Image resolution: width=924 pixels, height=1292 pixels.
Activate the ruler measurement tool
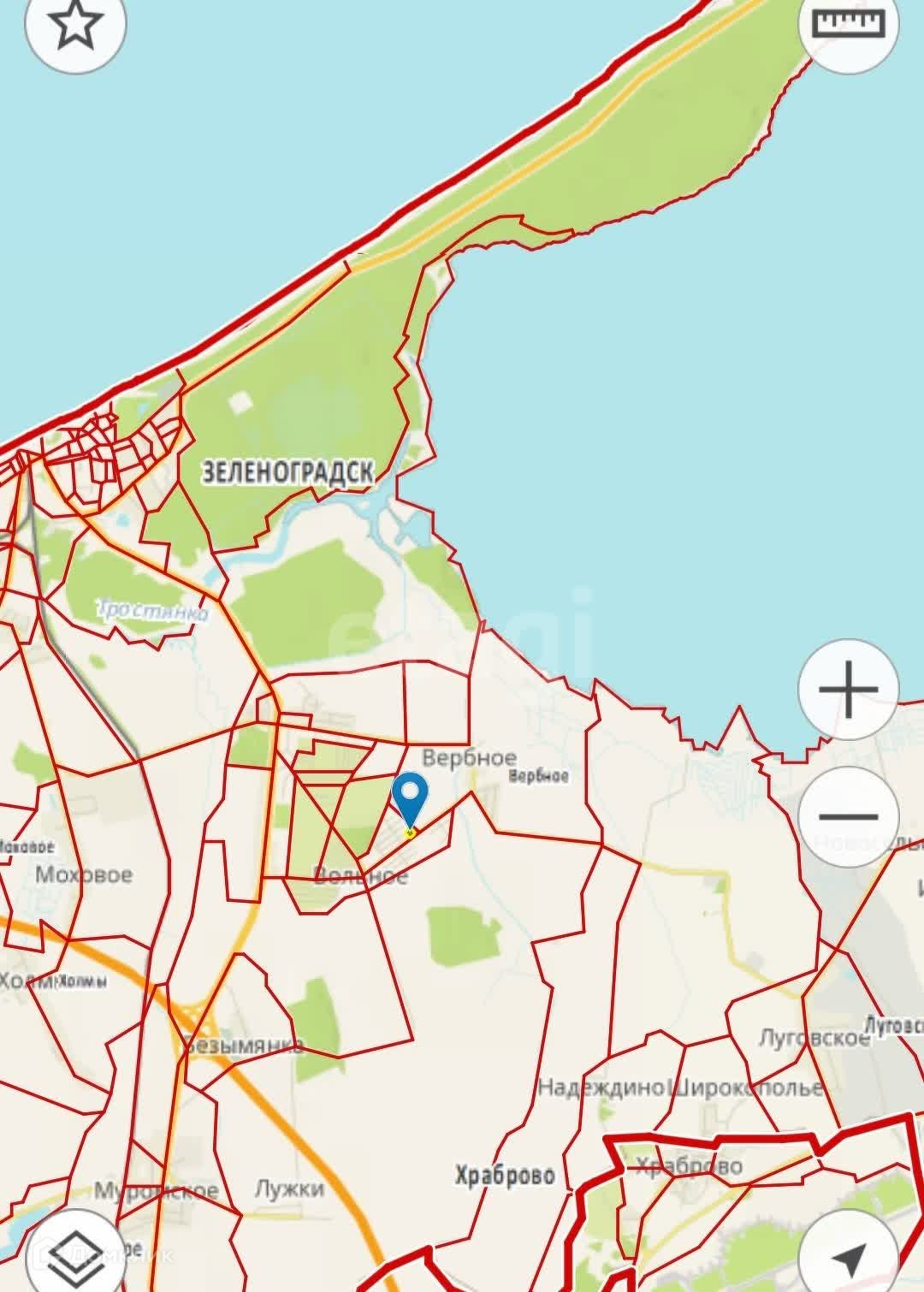849,23
